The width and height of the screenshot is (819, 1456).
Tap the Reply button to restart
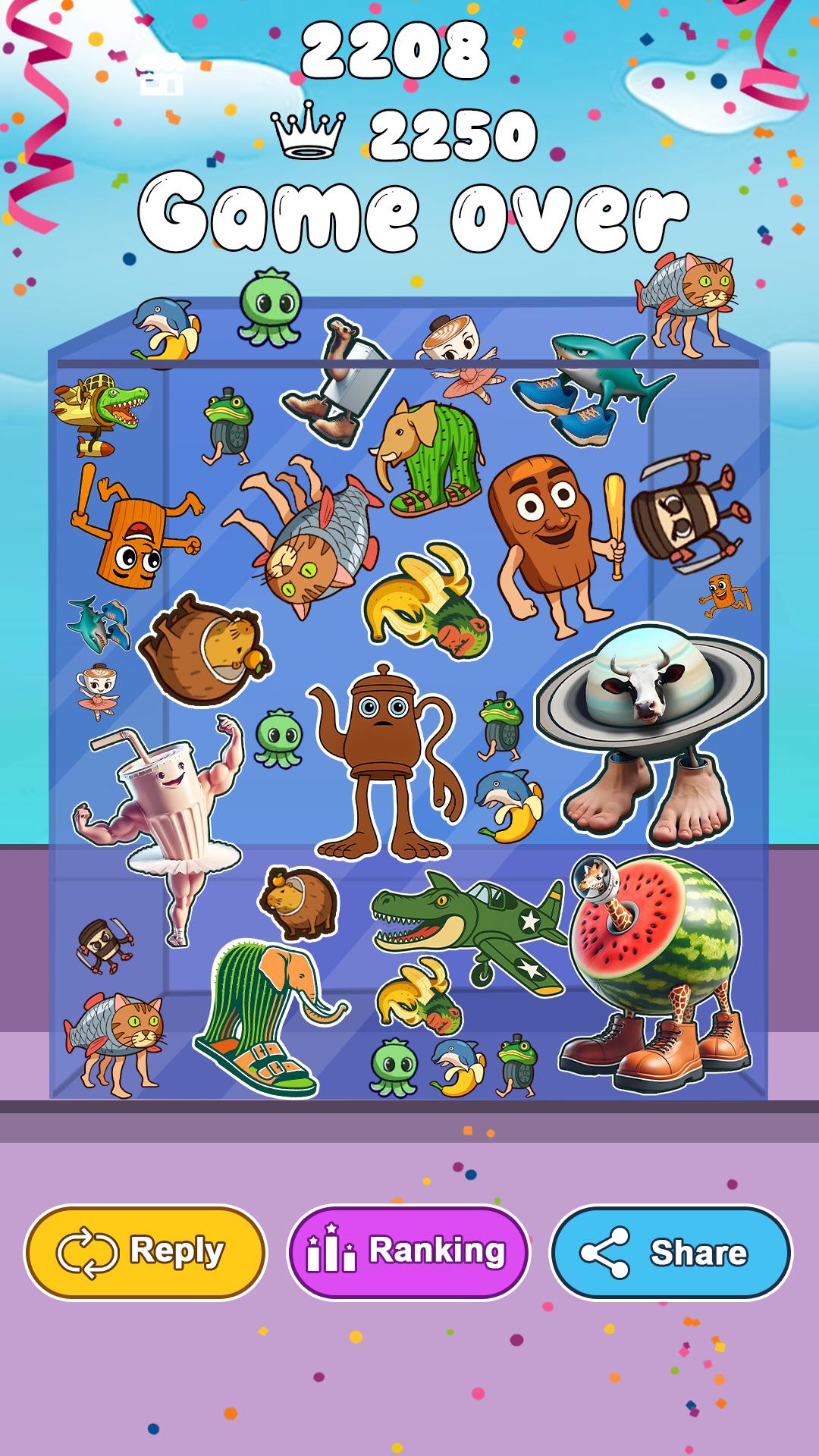146,1252
